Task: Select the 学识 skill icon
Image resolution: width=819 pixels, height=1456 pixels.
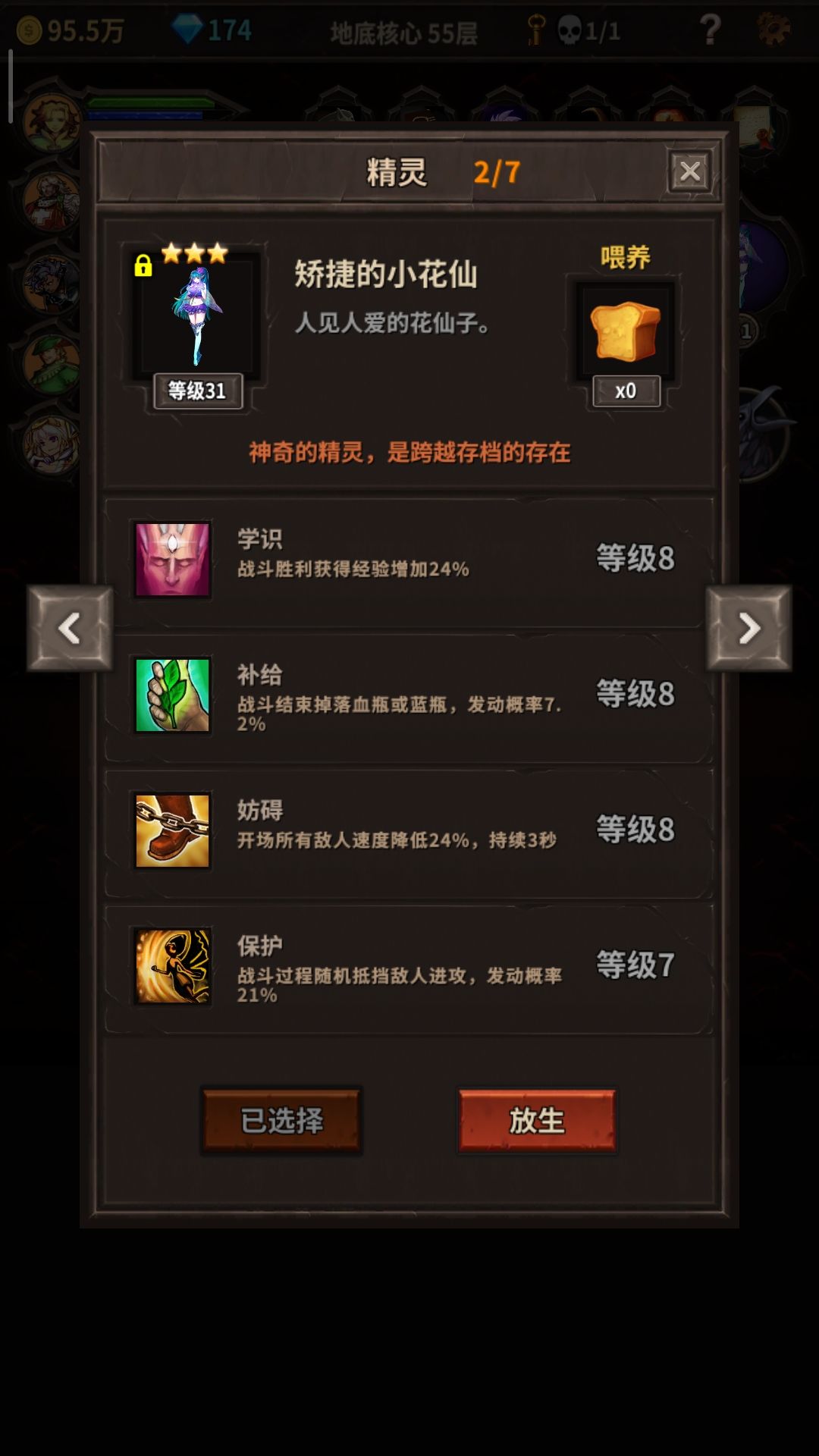Action: [171, 559]
